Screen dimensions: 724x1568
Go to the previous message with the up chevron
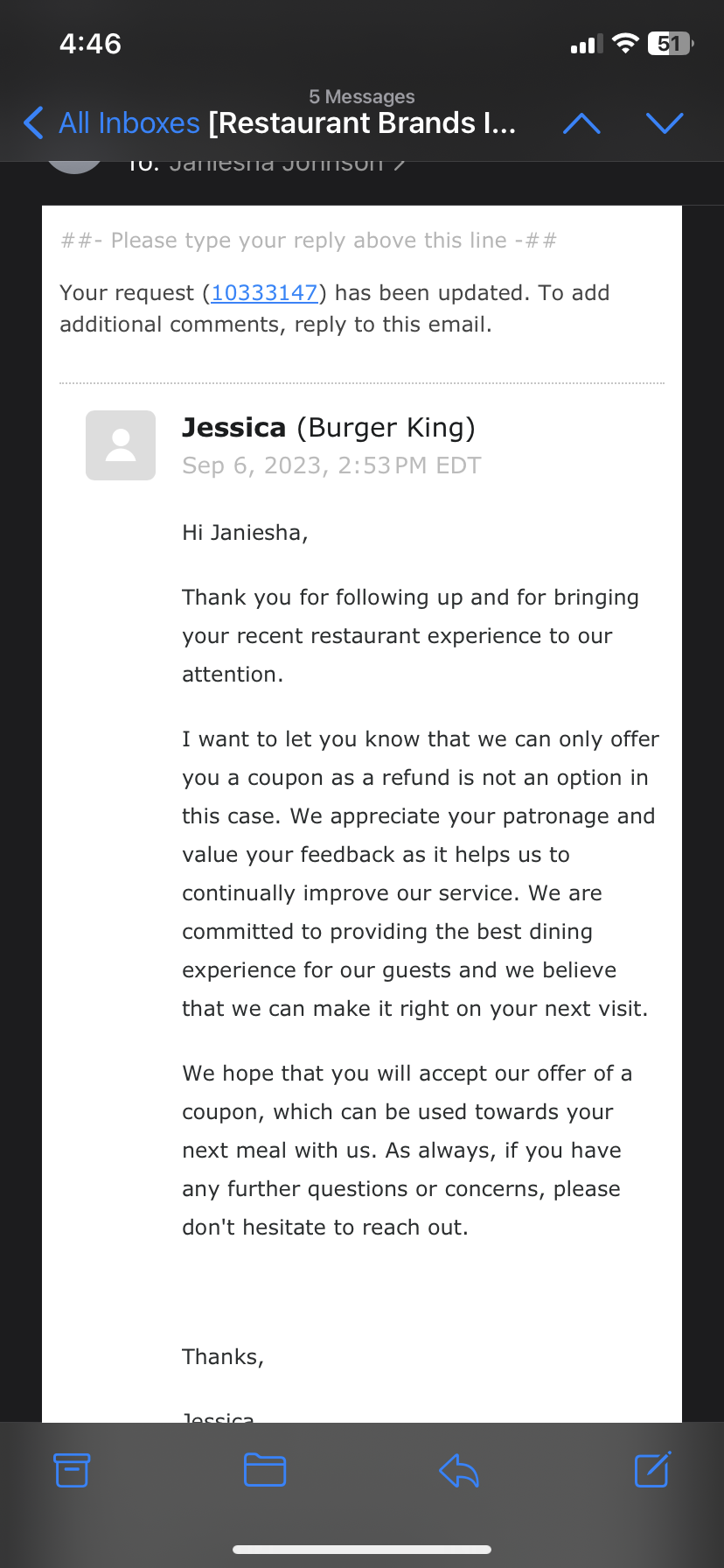[x=582, y=122]
